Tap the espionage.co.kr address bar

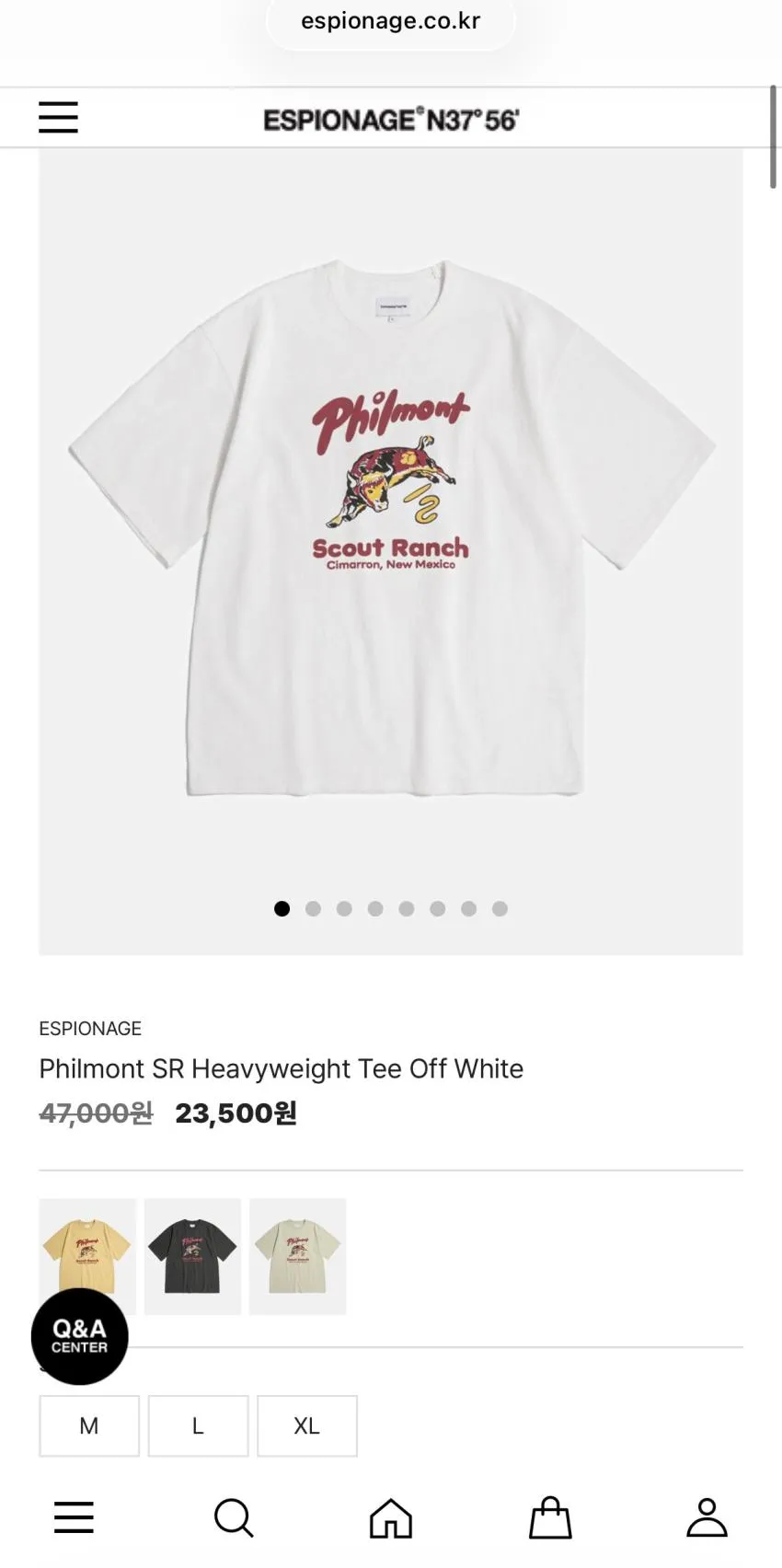(x=391, y=21)
